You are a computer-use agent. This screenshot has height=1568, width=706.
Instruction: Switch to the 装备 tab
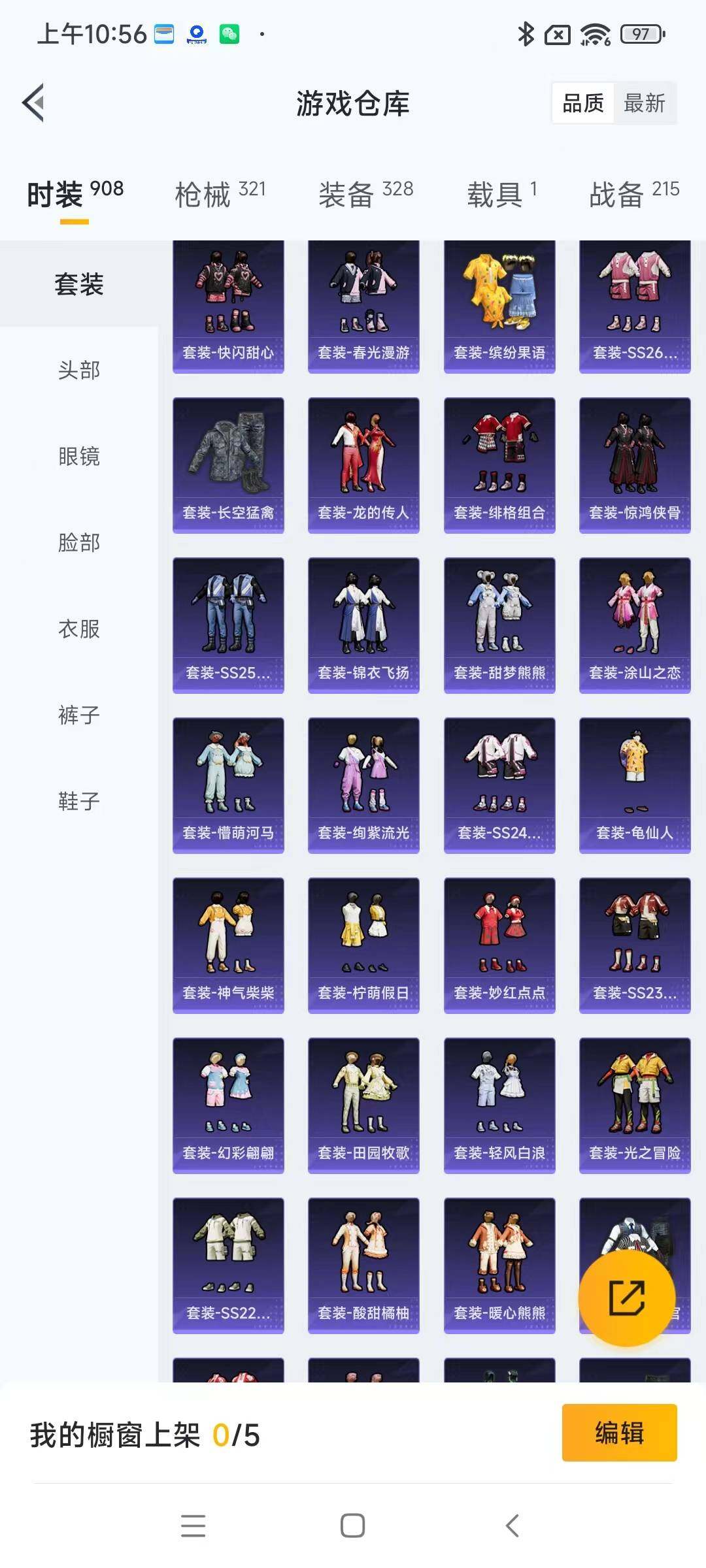[365, 194]
